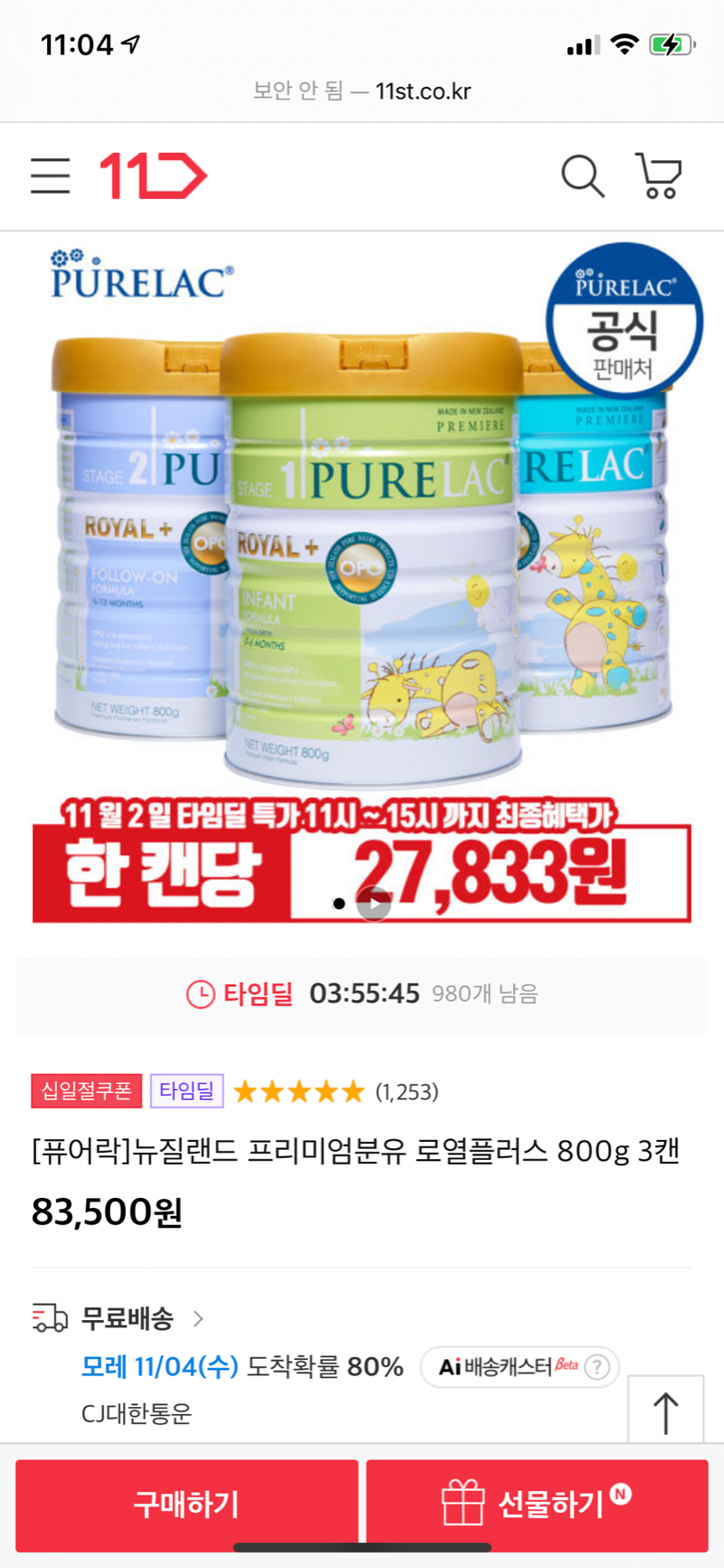Viewport: 724px width, 1568px height.
Task: Tap the 십일절쿠폰 coupon badge
Action: [87, 1091]
